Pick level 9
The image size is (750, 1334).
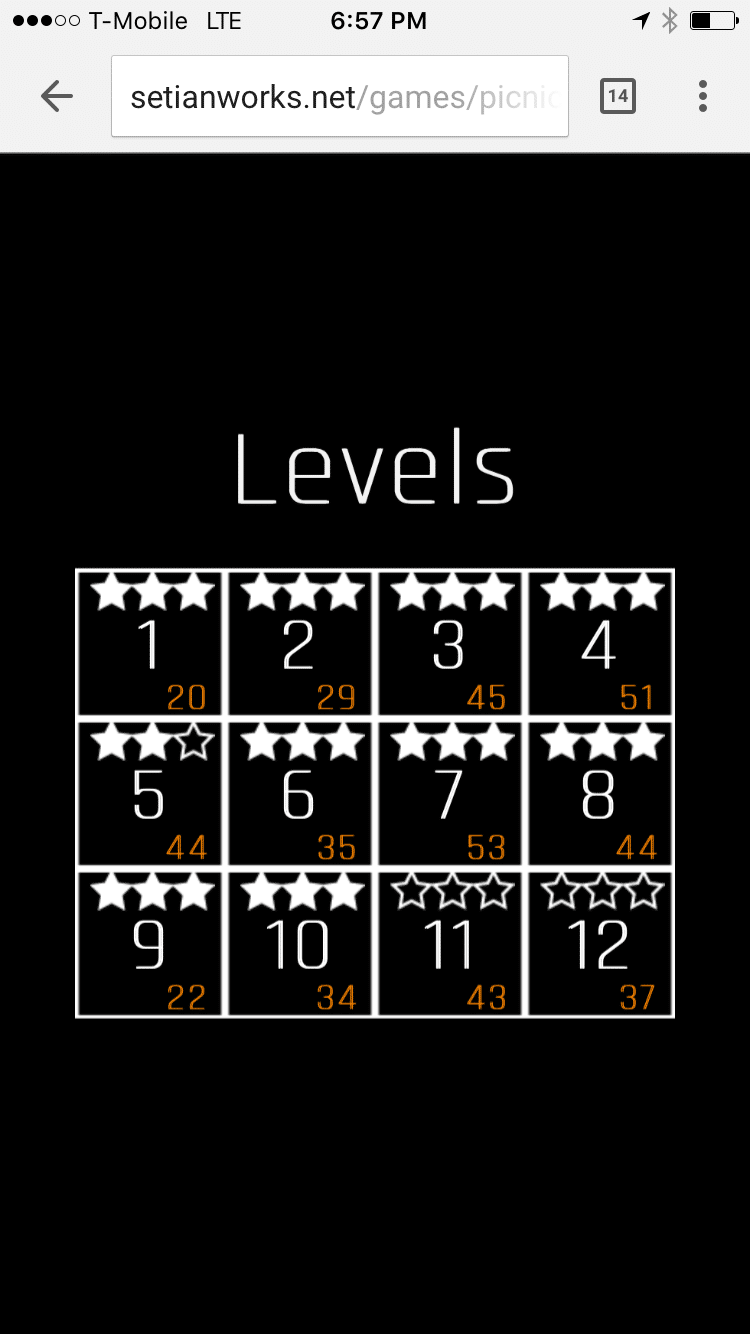pyautogui.click(x=151, y=945)
